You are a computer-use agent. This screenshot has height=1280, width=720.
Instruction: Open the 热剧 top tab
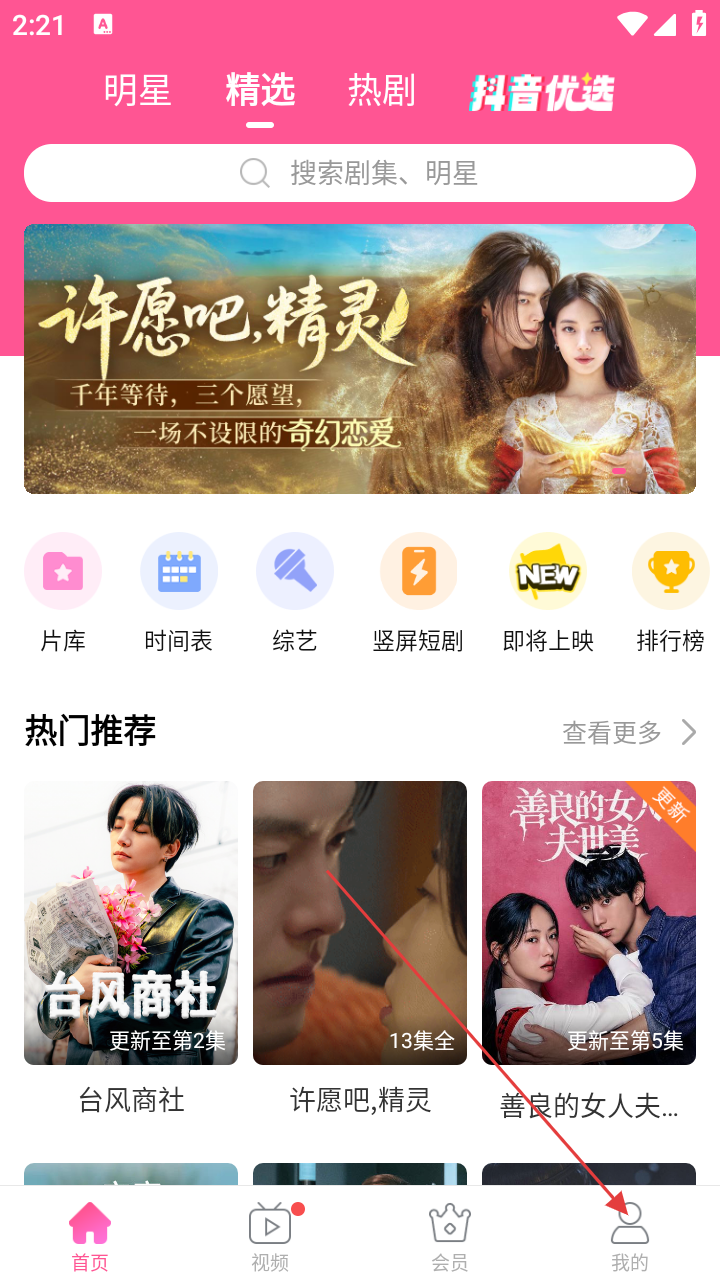pyautogui.click(x=381, y=91)
